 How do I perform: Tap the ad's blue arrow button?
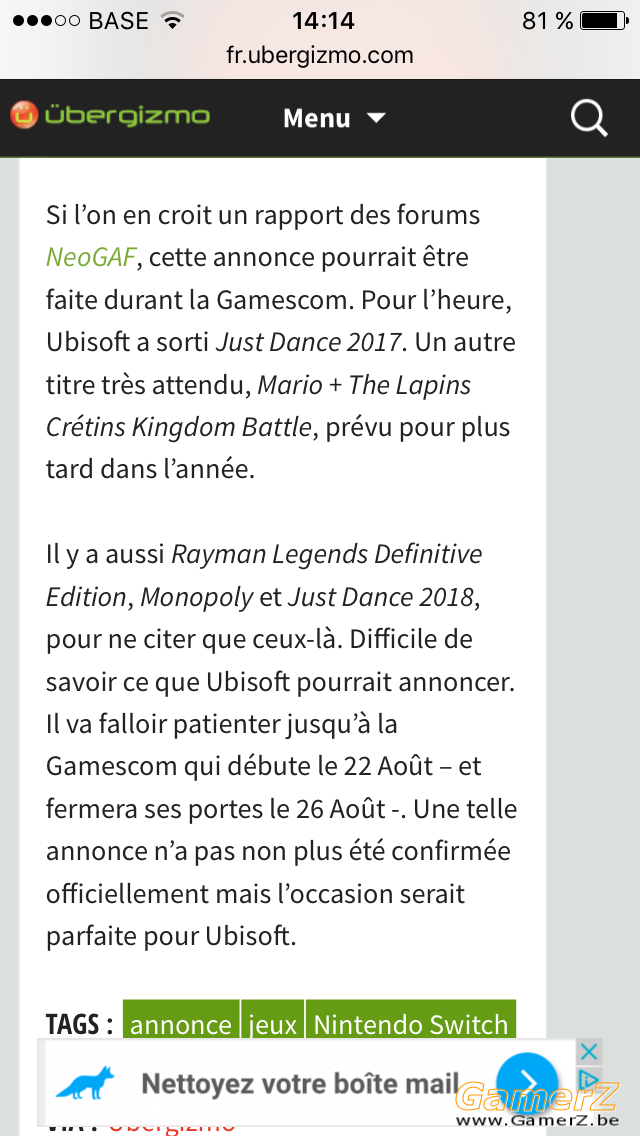click(x=527, y=1082)
